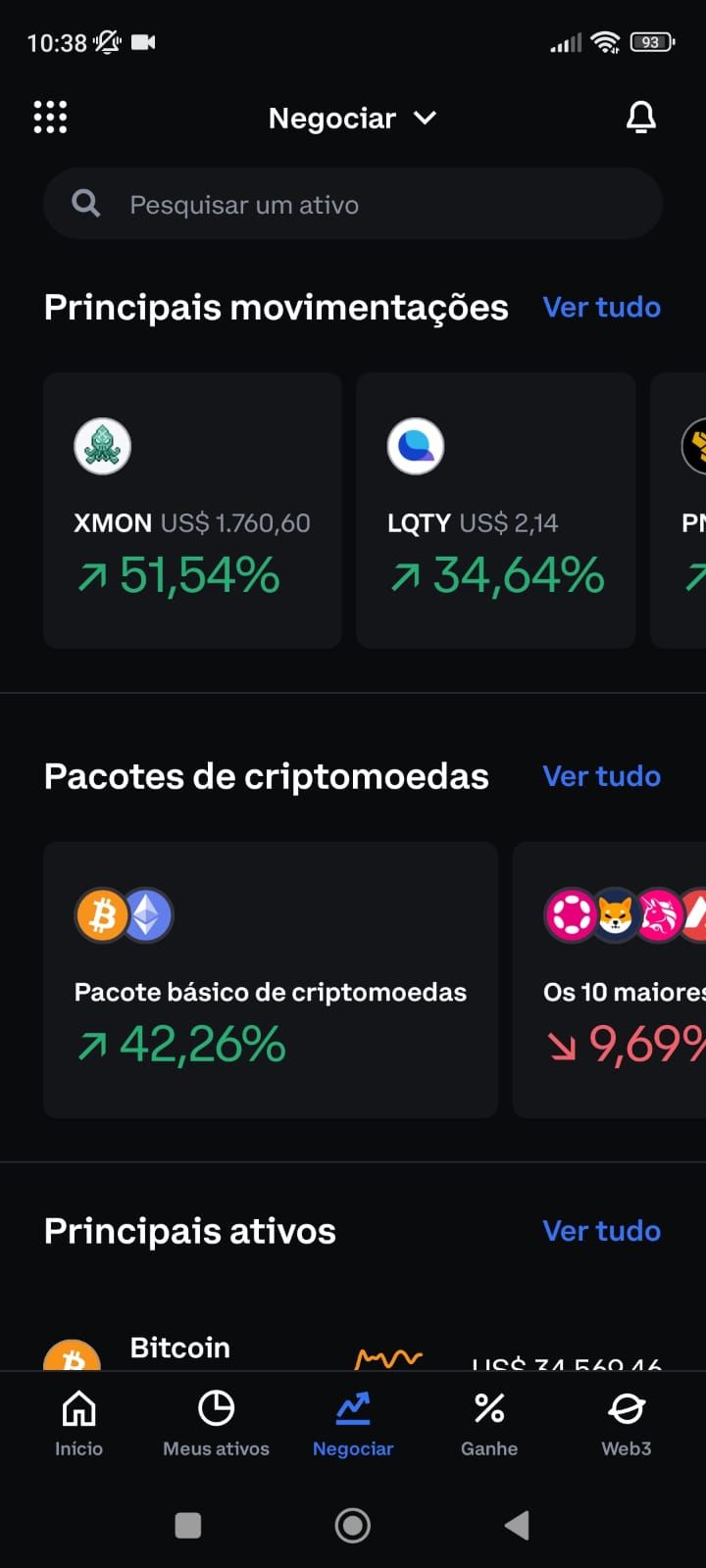Open the LQTY asset card
The image size is (706, 1568).
[496, 510]
